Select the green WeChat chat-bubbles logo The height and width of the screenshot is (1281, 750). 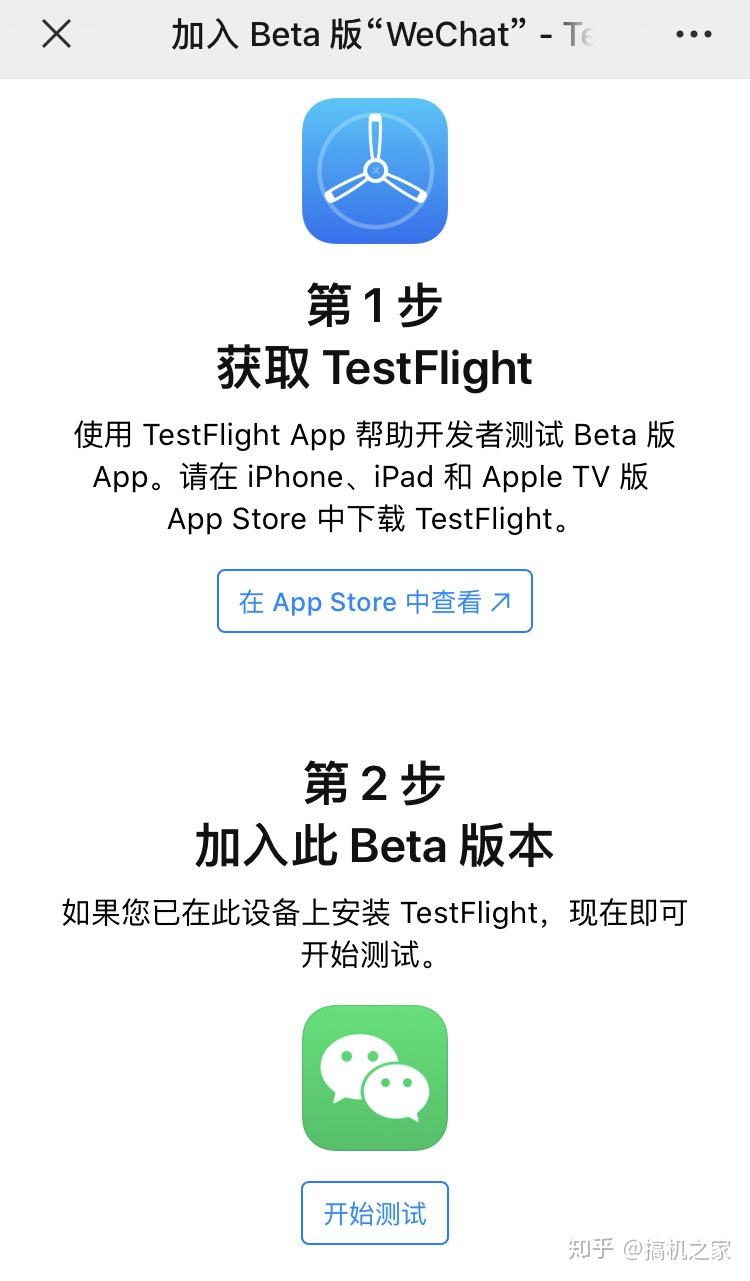coord(374,1078)
